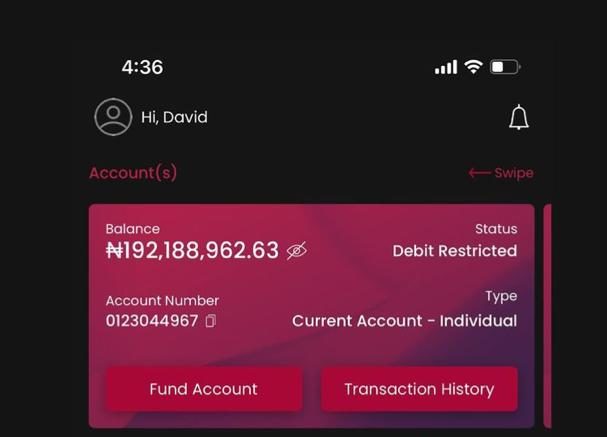Open the profile avatar icon
Screen dimensions: 607x437
113,117
